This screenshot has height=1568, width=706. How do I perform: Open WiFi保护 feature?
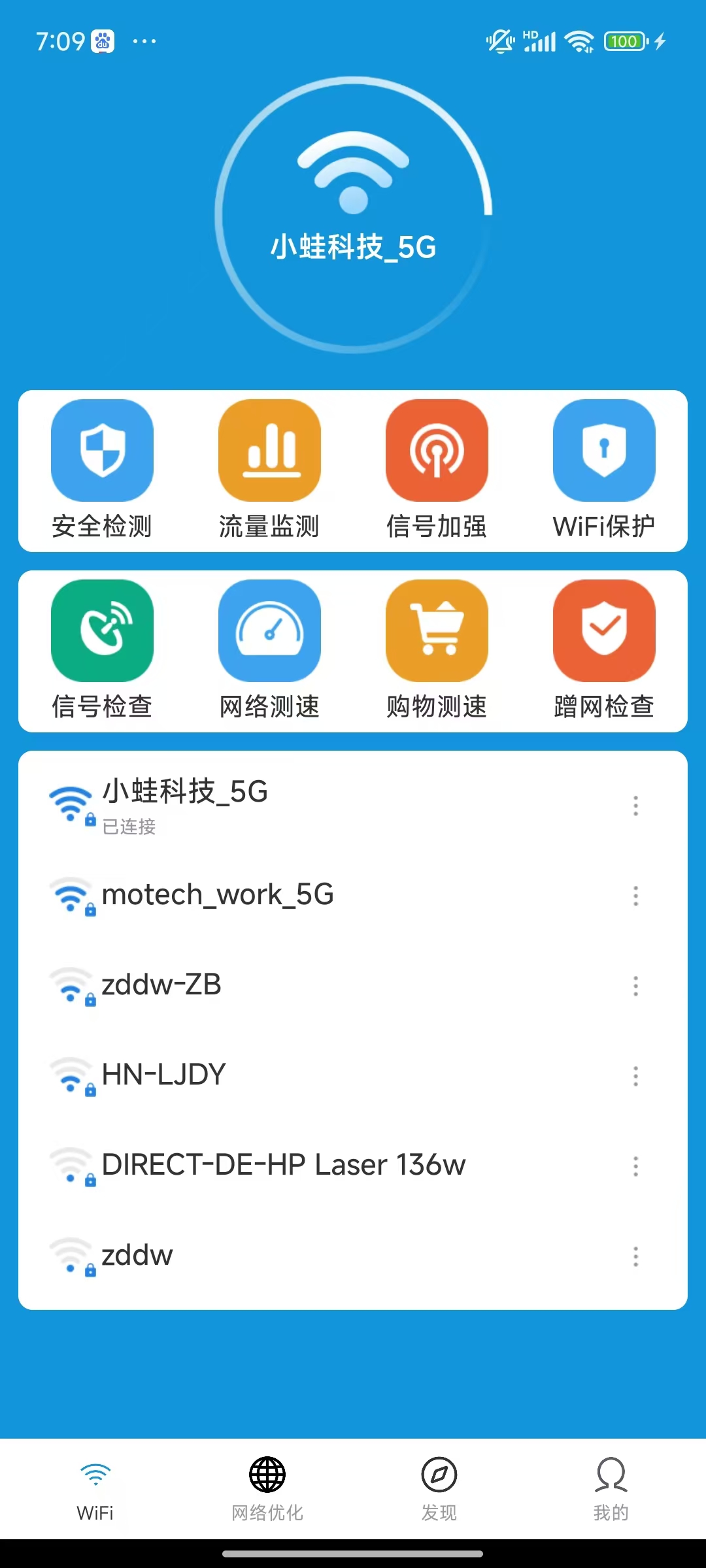[604, 470]
